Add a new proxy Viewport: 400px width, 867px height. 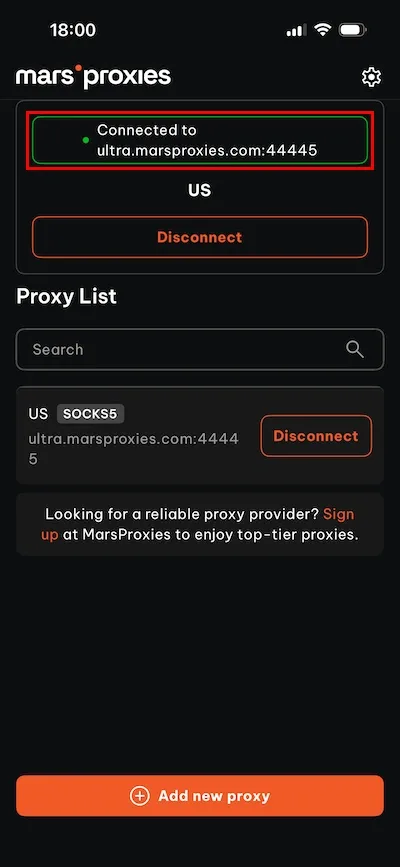[200, 796]
